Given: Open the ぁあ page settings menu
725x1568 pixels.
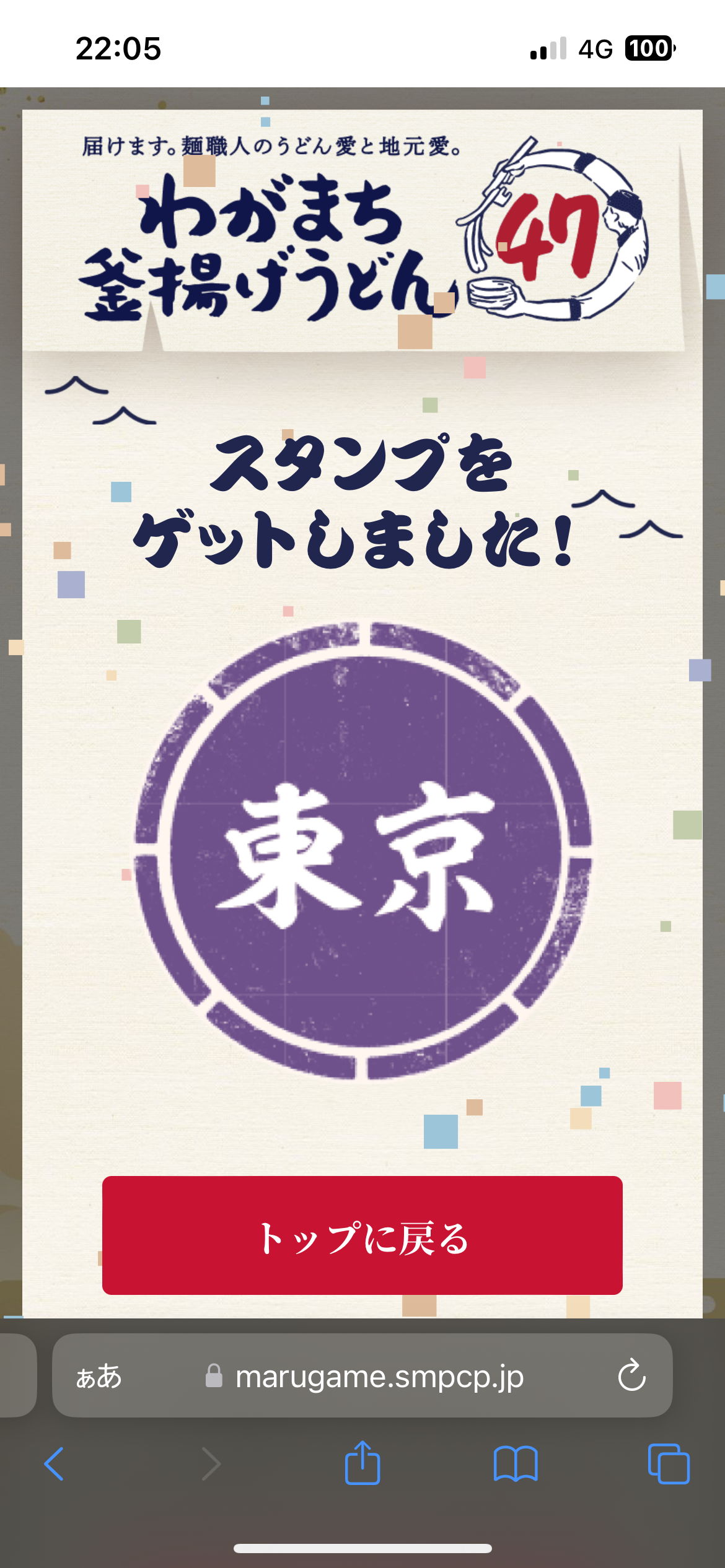Looking at the screenshot, I should (99, 1376).
